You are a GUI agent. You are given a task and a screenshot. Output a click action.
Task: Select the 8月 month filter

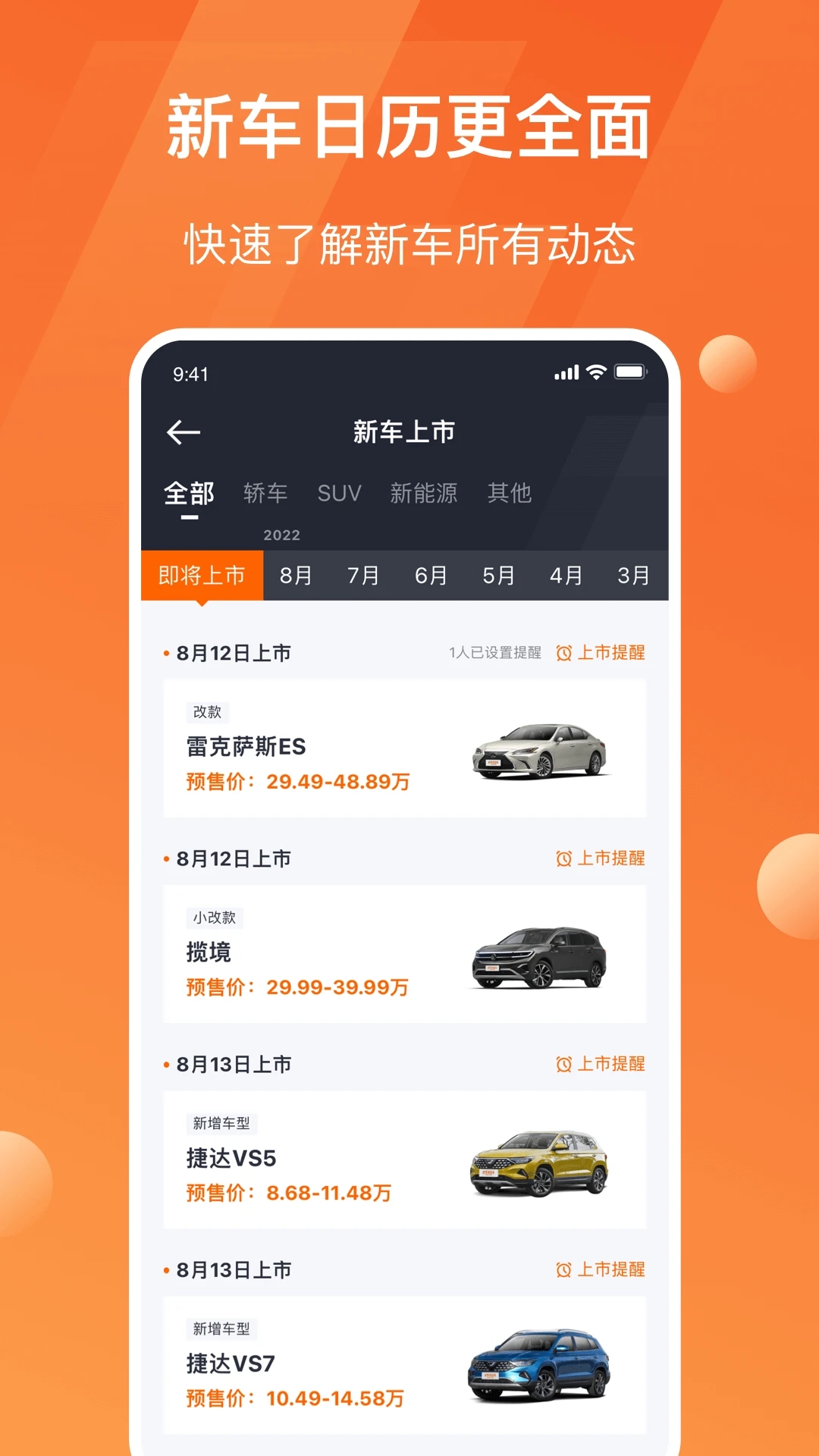296,576
